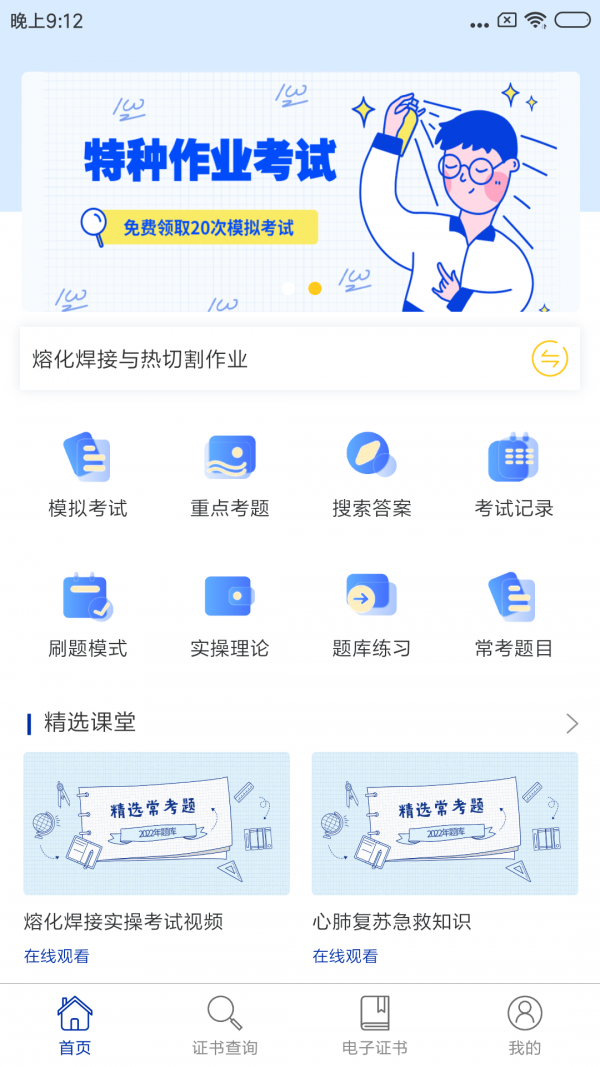Image resolution: width=600 pixels, height=1067 pixels.
Task: Switch to the 证书查询 tab
Action: (225, 1026)
